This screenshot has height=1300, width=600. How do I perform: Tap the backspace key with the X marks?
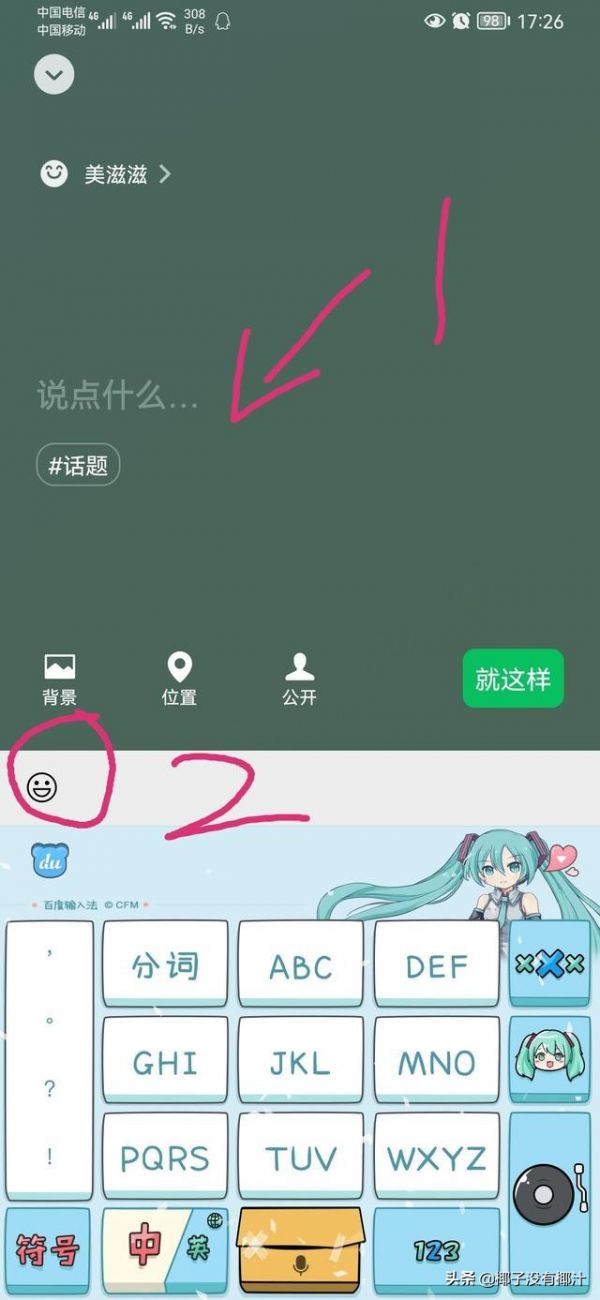click(549, 963)
